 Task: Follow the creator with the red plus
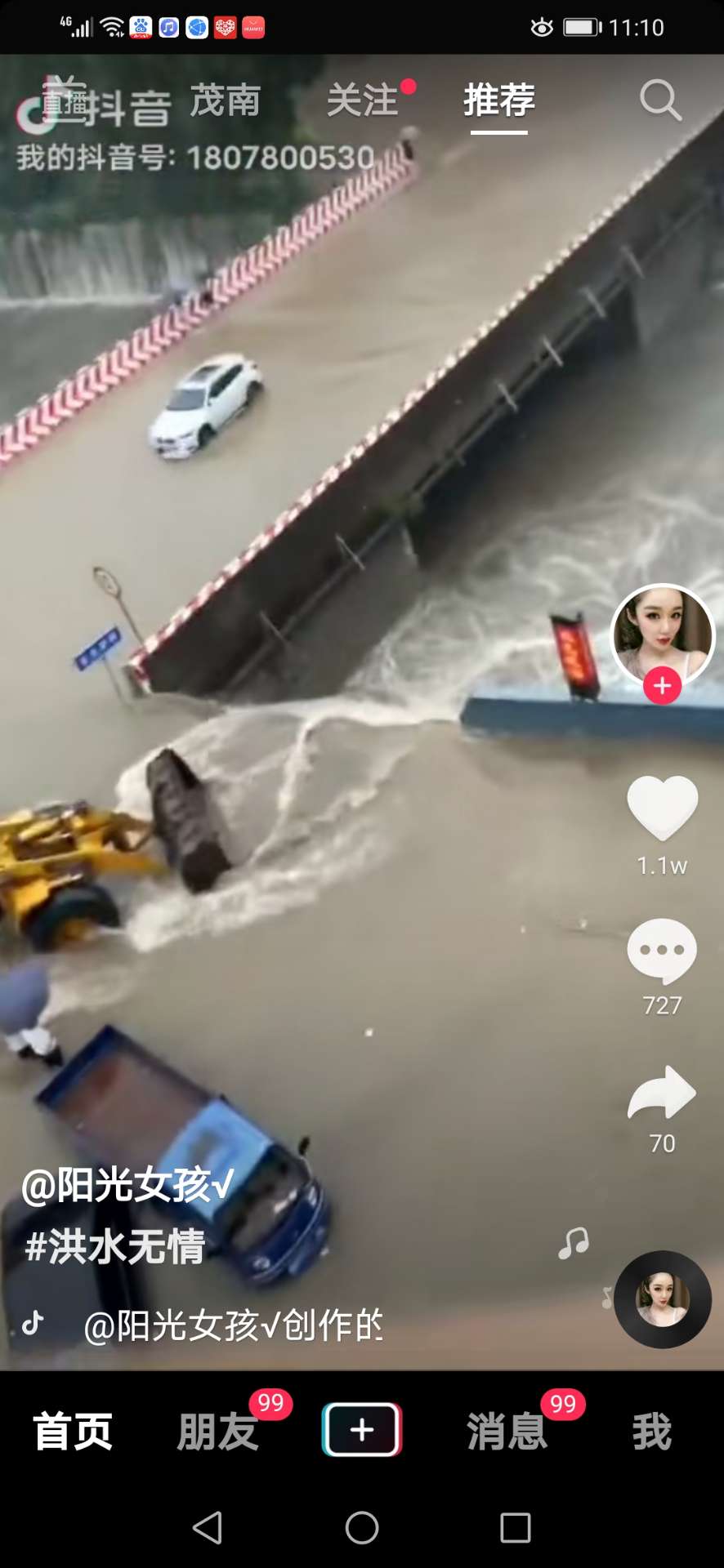662,686
